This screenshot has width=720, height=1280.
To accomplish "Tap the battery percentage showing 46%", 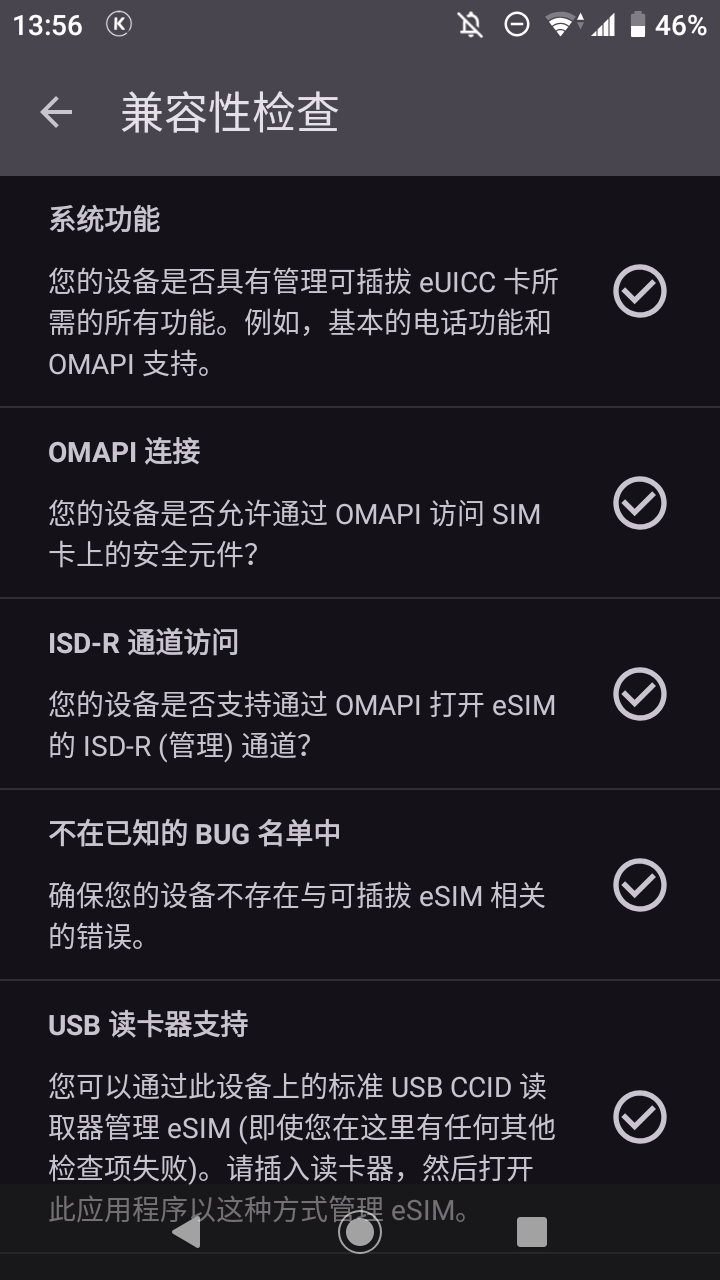I will (680, 23).
